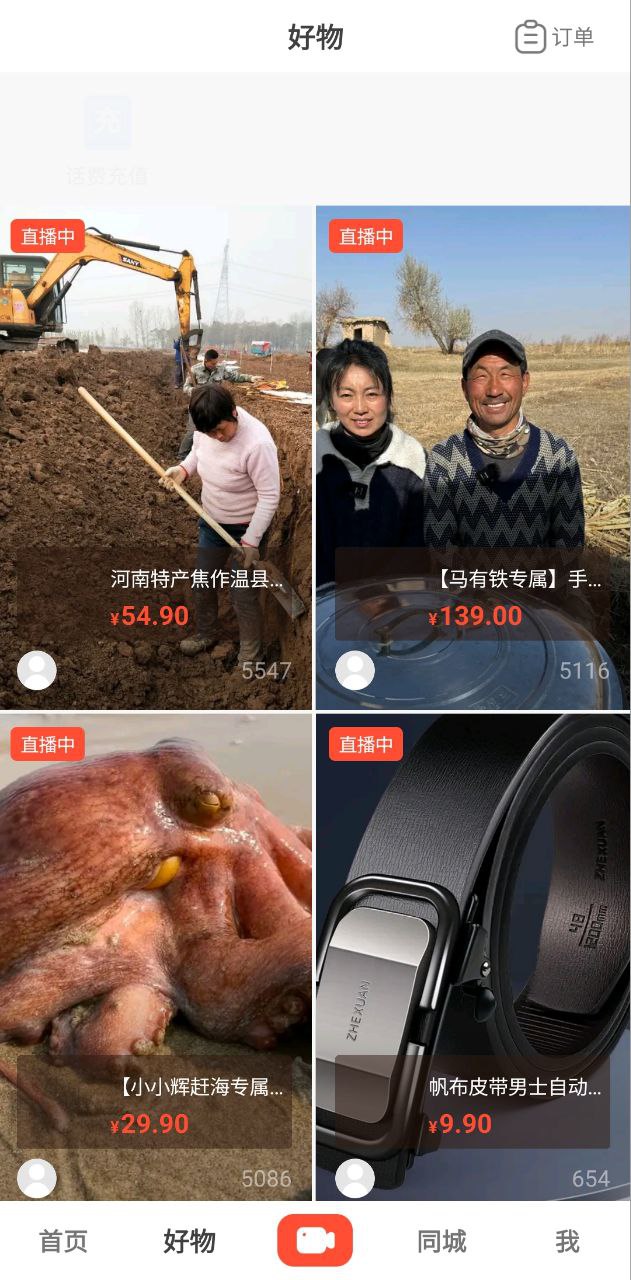Screen dimensions: 631x1280
Task: Open 话费充值 phone top-up
Action: coord(107,140)
